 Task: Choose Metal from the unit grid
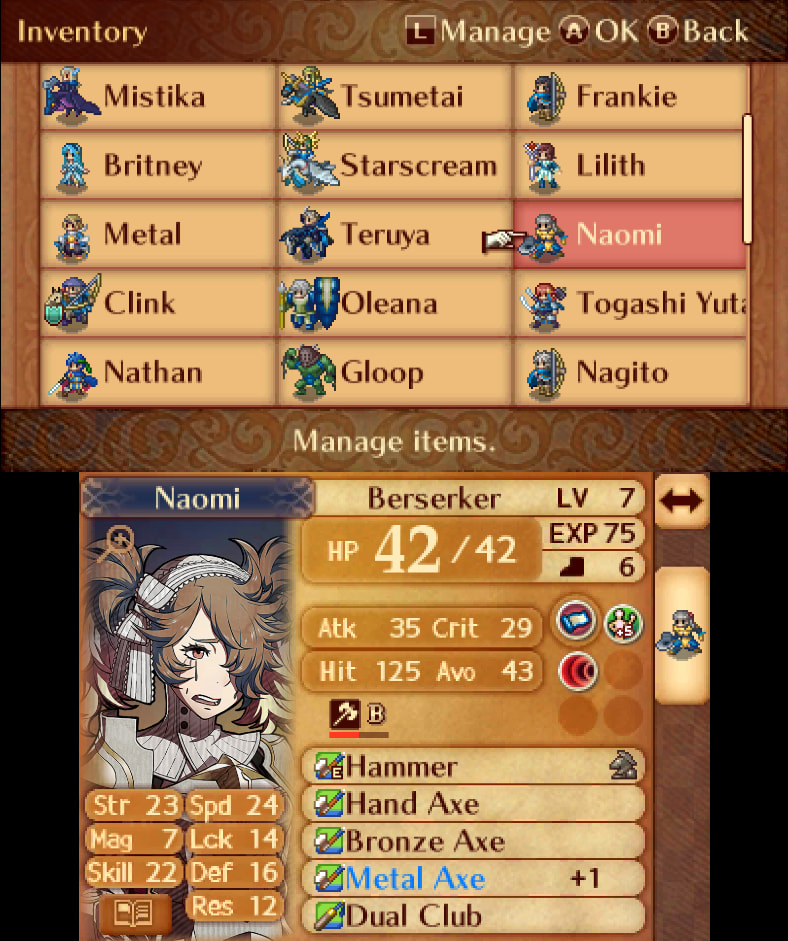click(x=156, y=235)
